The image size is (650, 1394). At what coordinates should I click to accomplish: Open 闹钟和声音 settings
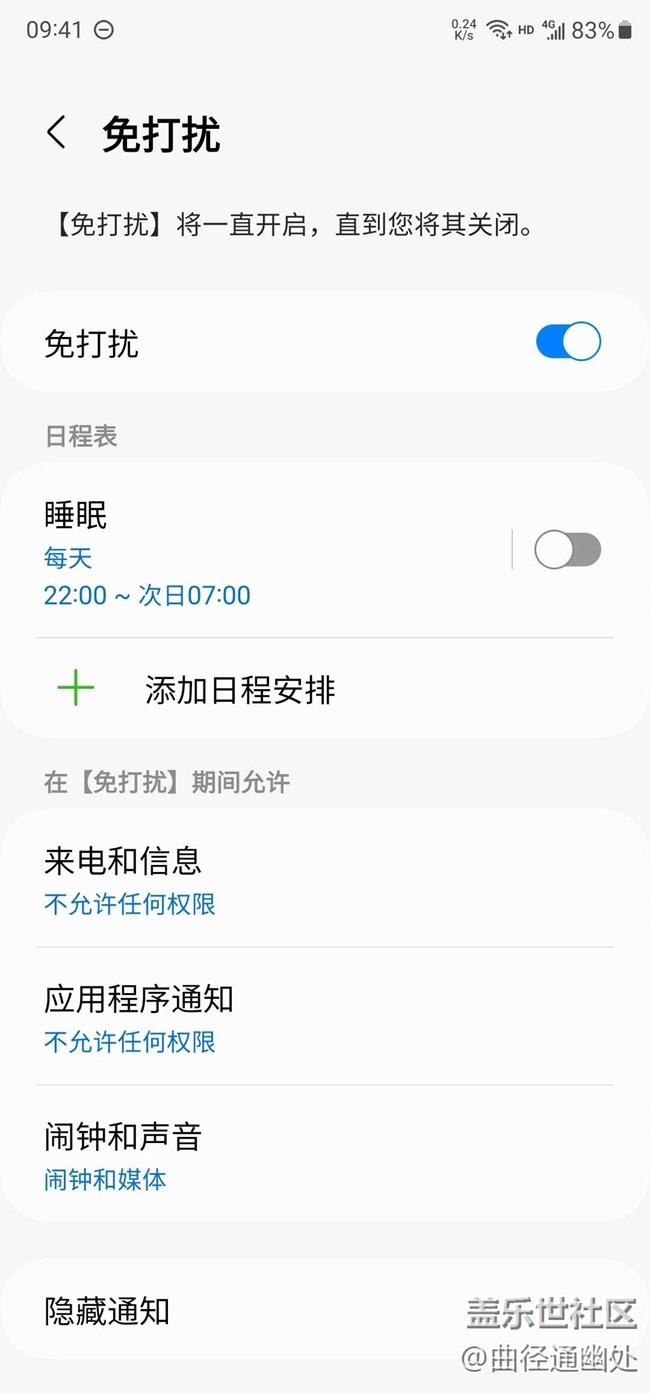click(x=300, y=1155)
